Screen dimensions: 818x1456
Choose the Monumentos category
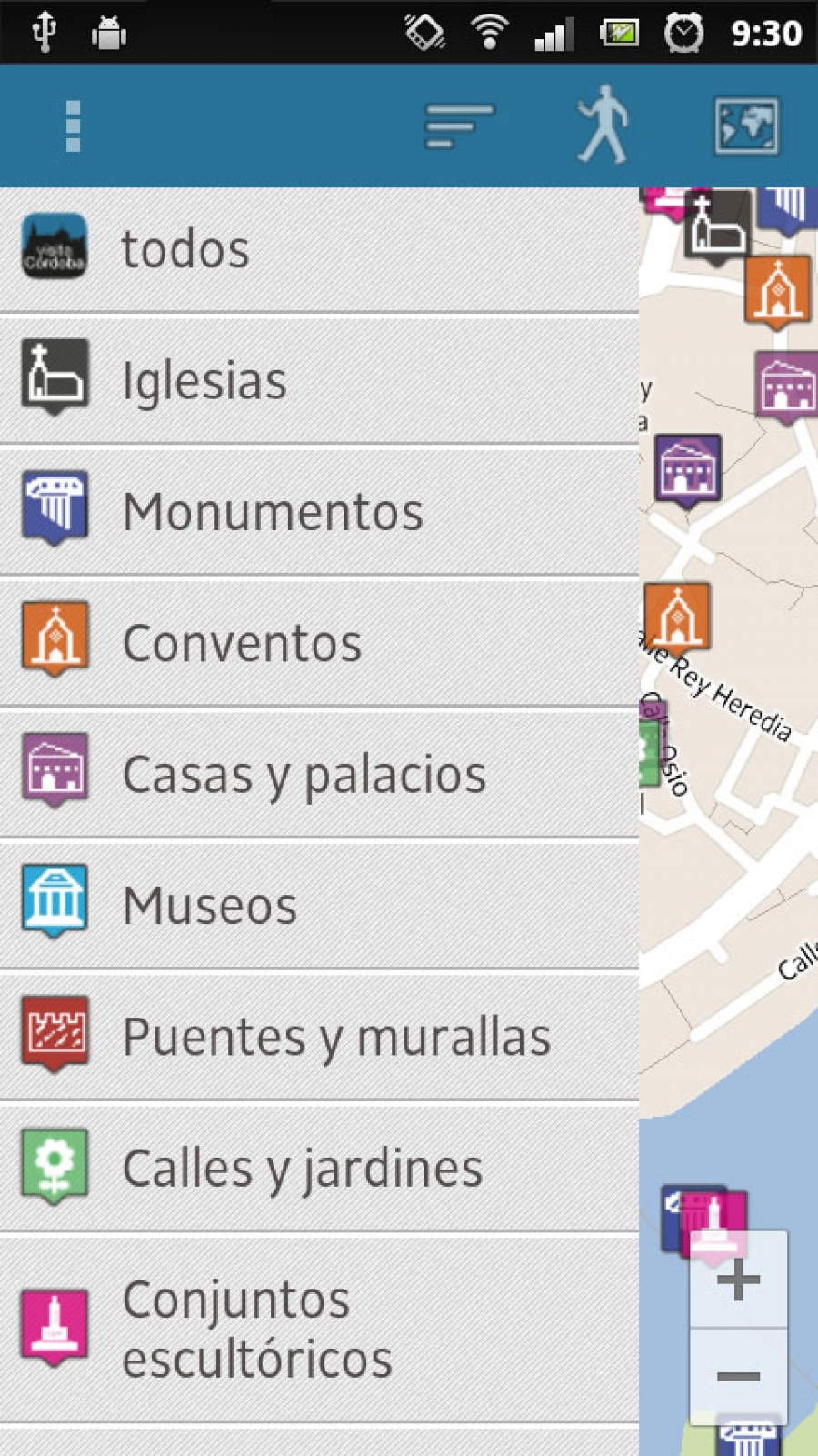point(319,512)
